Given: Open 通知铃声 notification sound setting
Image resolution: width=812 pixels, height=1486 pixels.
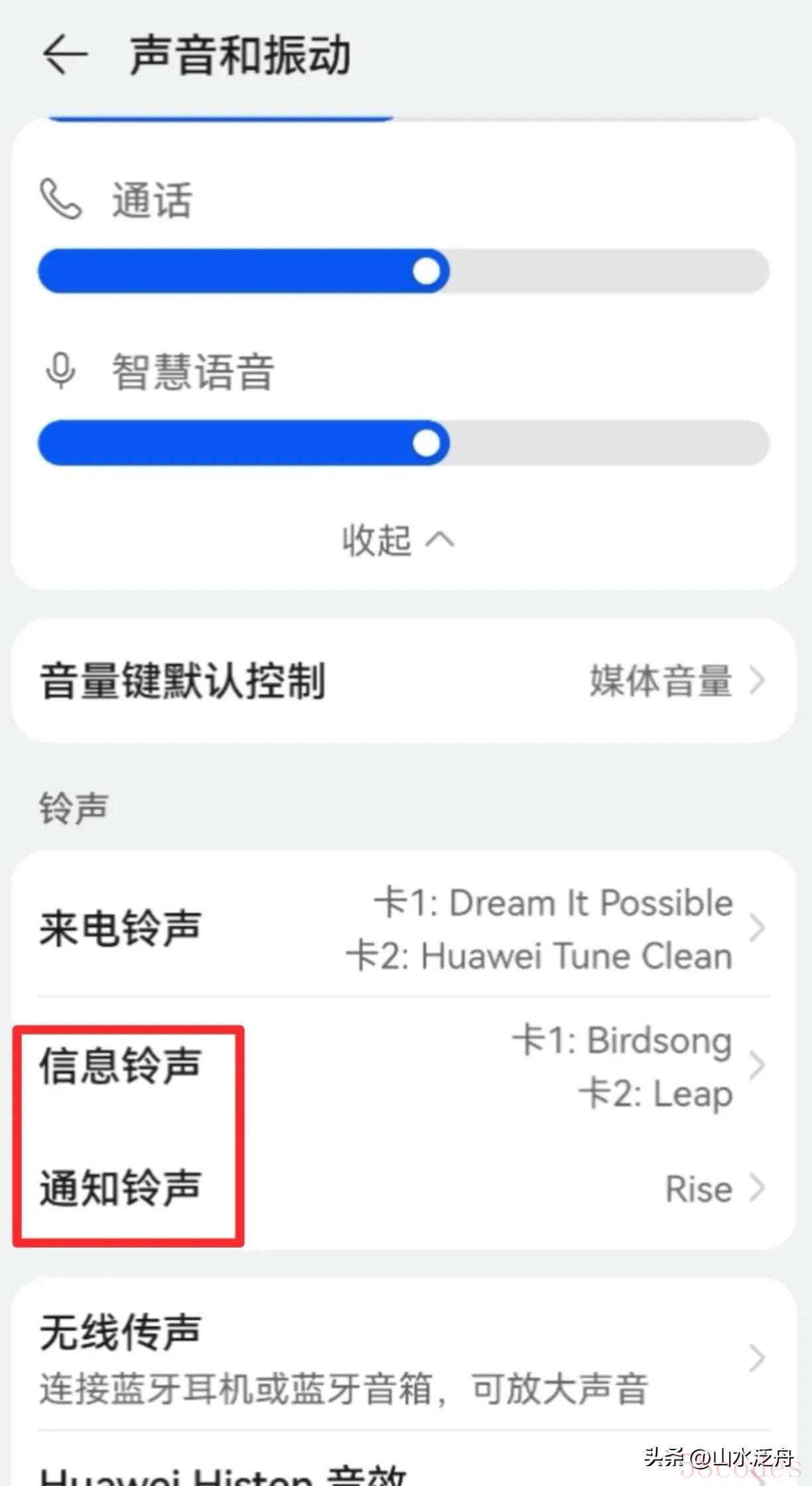Looking at the screenshot, I should coord(403,1188).
